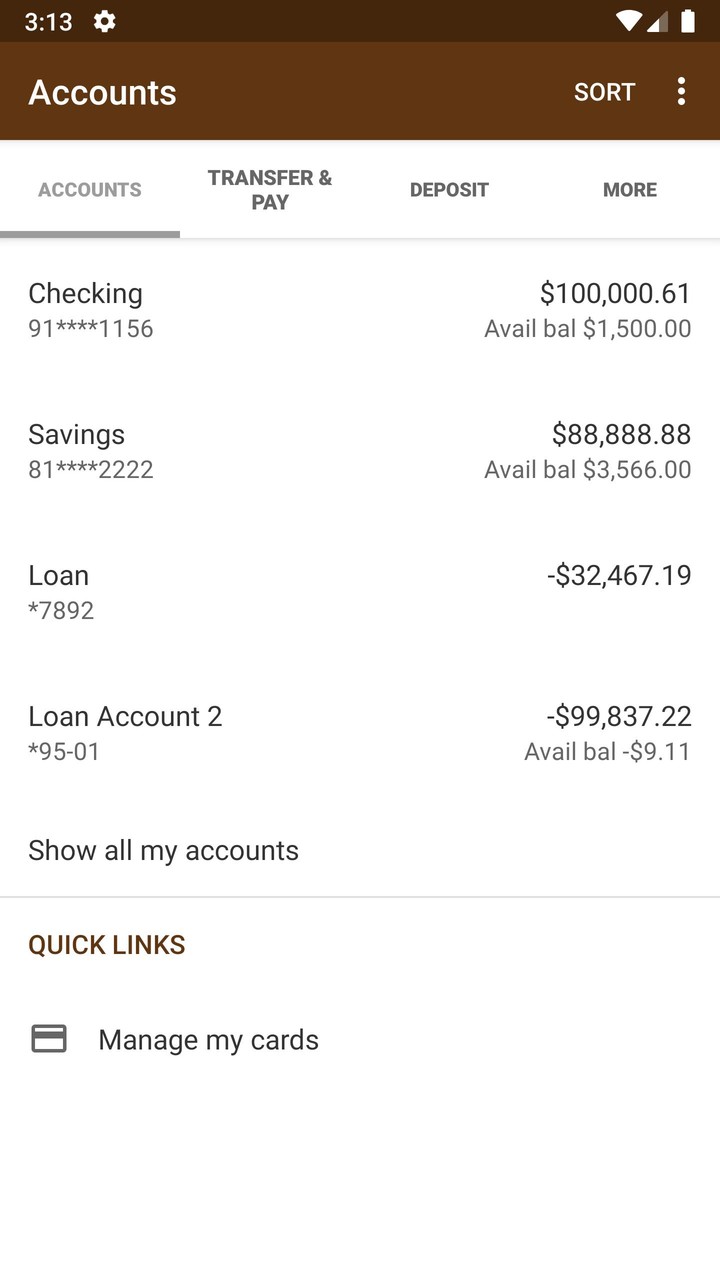The width and height of the screenshot is (720, 1280).
Task: Open the overflow menu in the Accounts toolbar
Action: click(681, 91)
